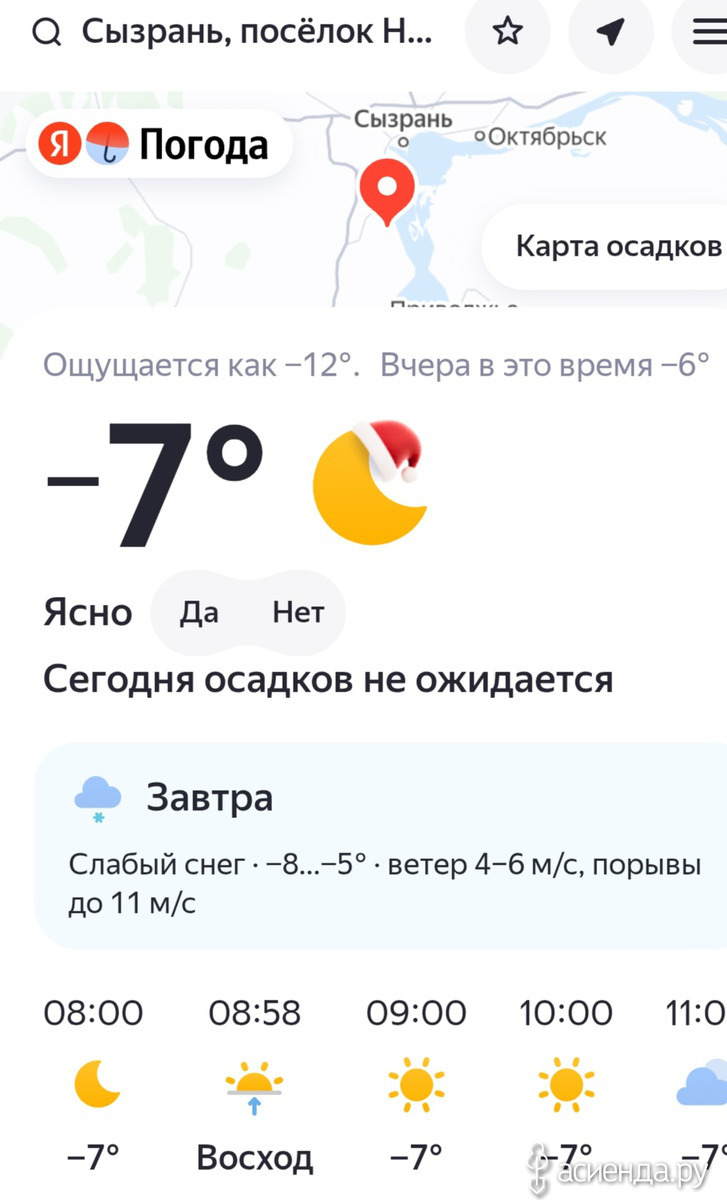Answer Нет to clear weather question
The image size is (727, 1200).
pyautogui.click(x=298, y=612)
